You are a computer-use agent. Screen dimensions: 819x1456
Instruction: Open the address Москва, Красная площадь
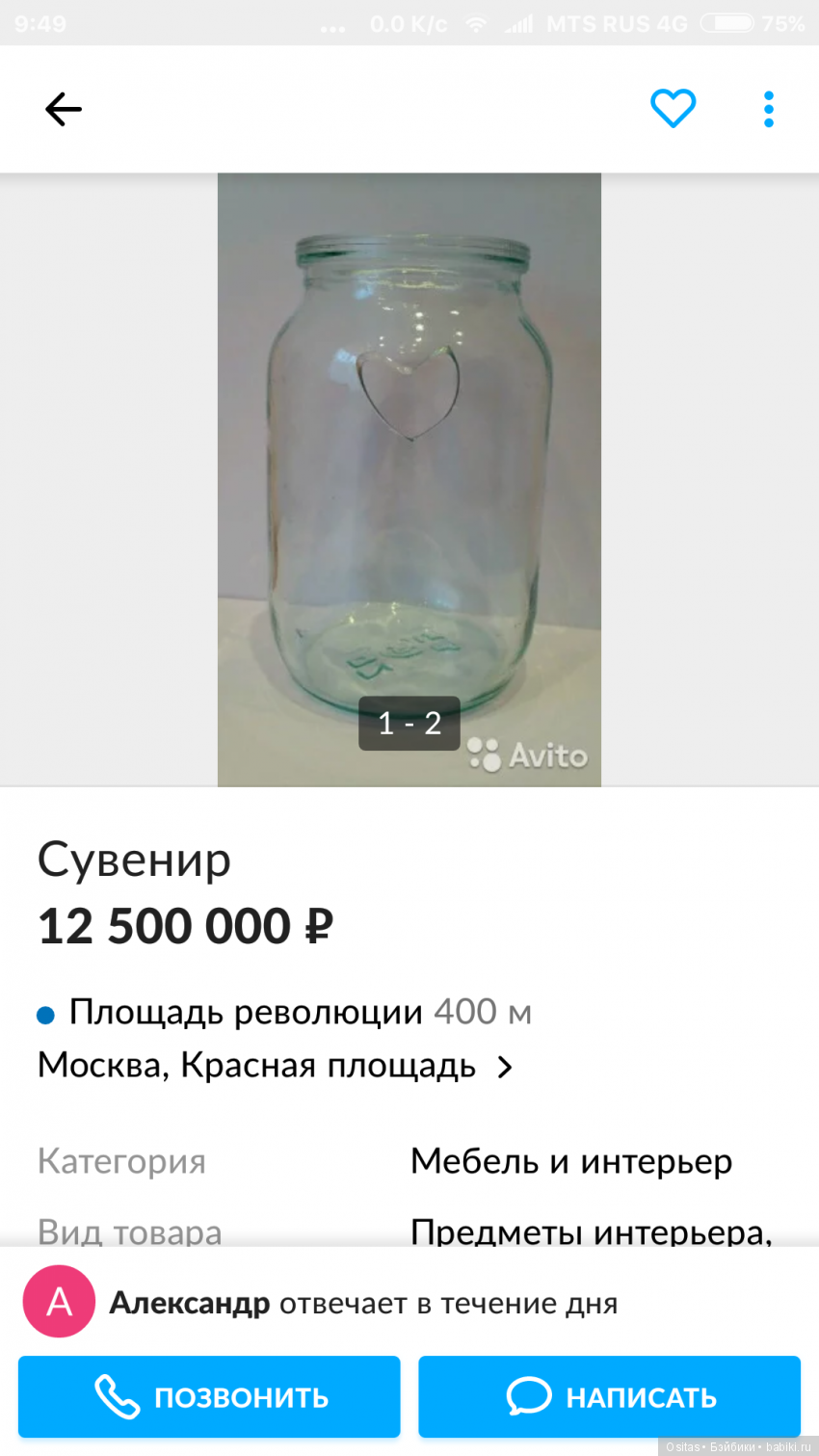click(x=275, y=1066)
